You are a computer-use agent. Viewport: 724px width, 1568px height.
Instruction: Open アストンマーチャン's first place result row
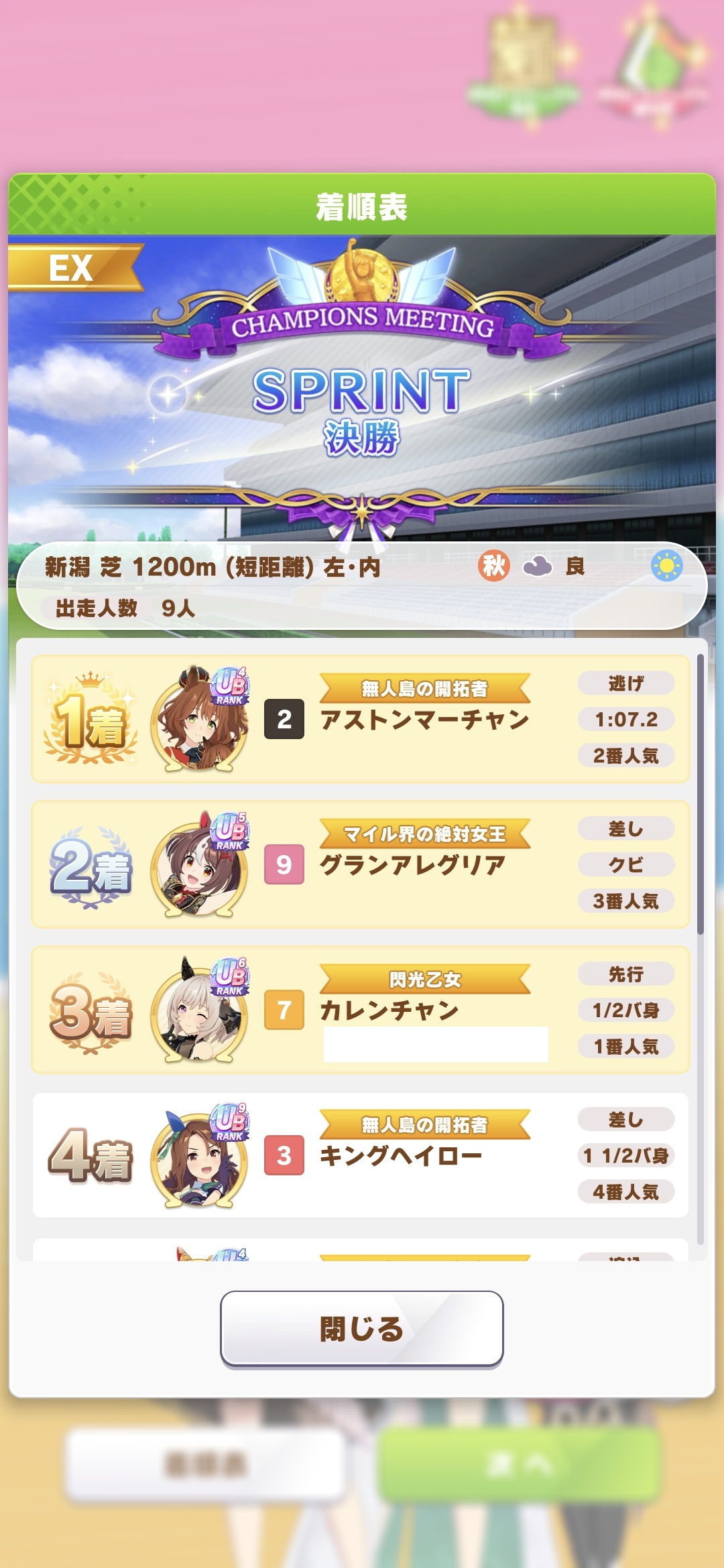361,719
